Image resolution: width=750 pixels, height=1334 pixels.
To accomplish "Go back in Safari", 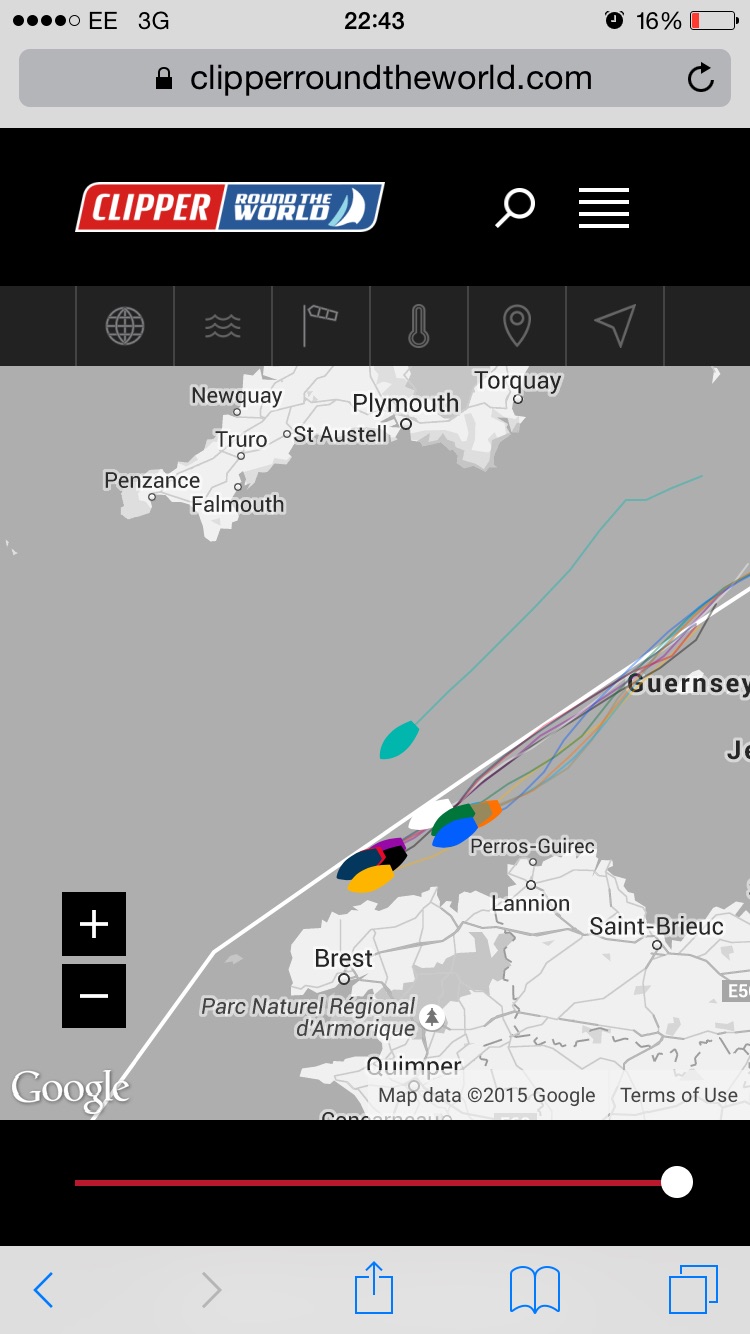I will (x=43, y=1290).
